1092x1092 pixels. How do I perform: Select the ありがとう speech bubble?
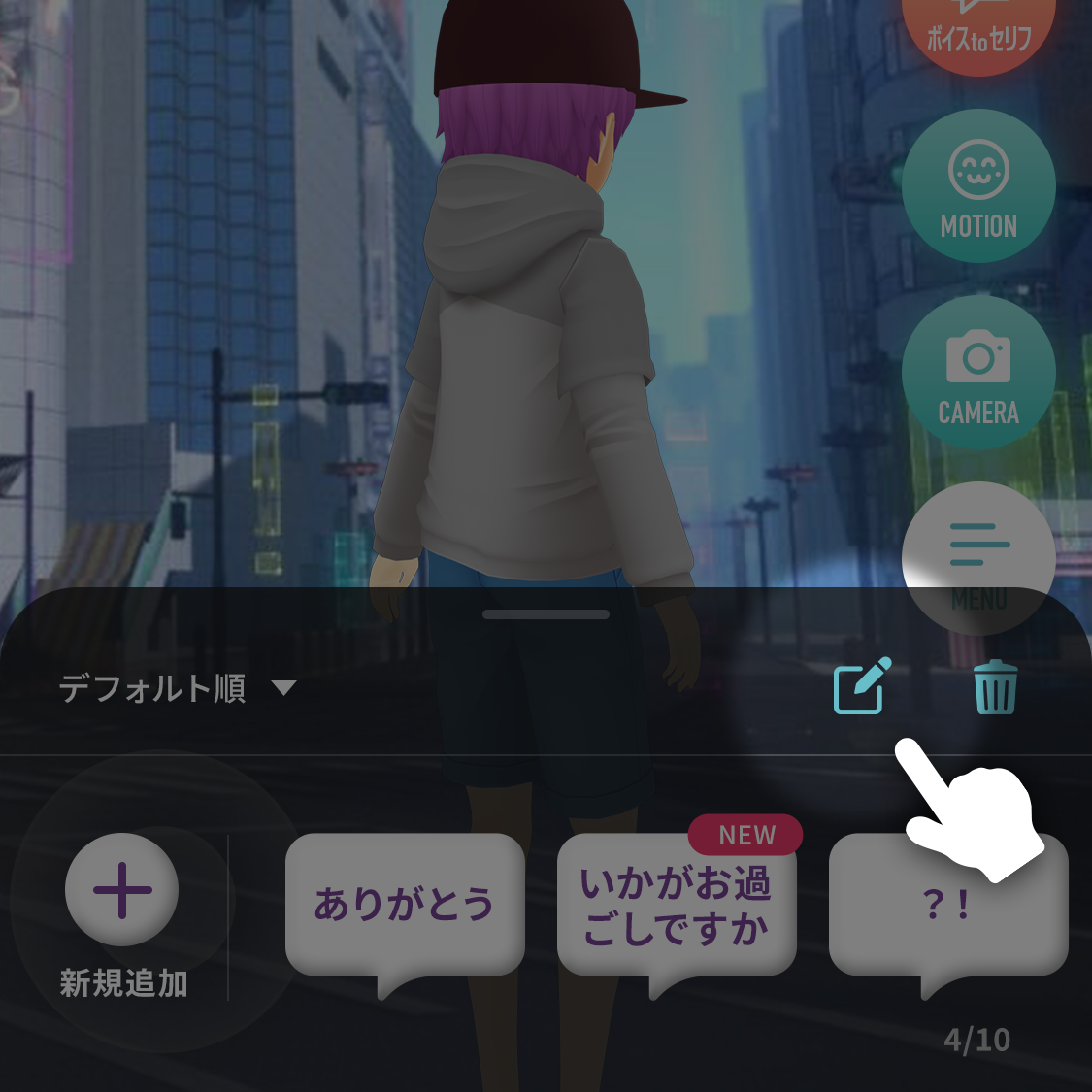tap(405, 905)
